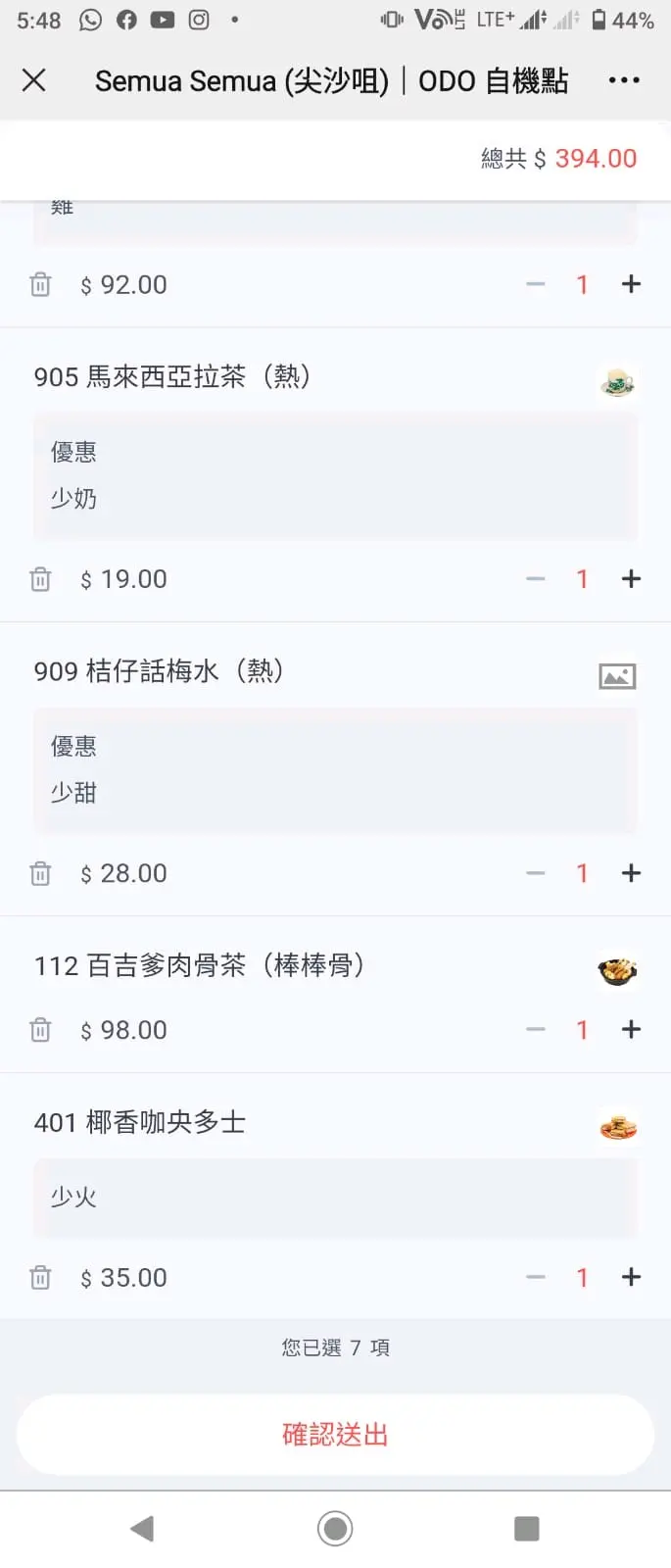Remove 401 椰香咖央多士 from the order
This screenshot has height=1568, width=671.
pyautogui.click(x=40, y=1278)
